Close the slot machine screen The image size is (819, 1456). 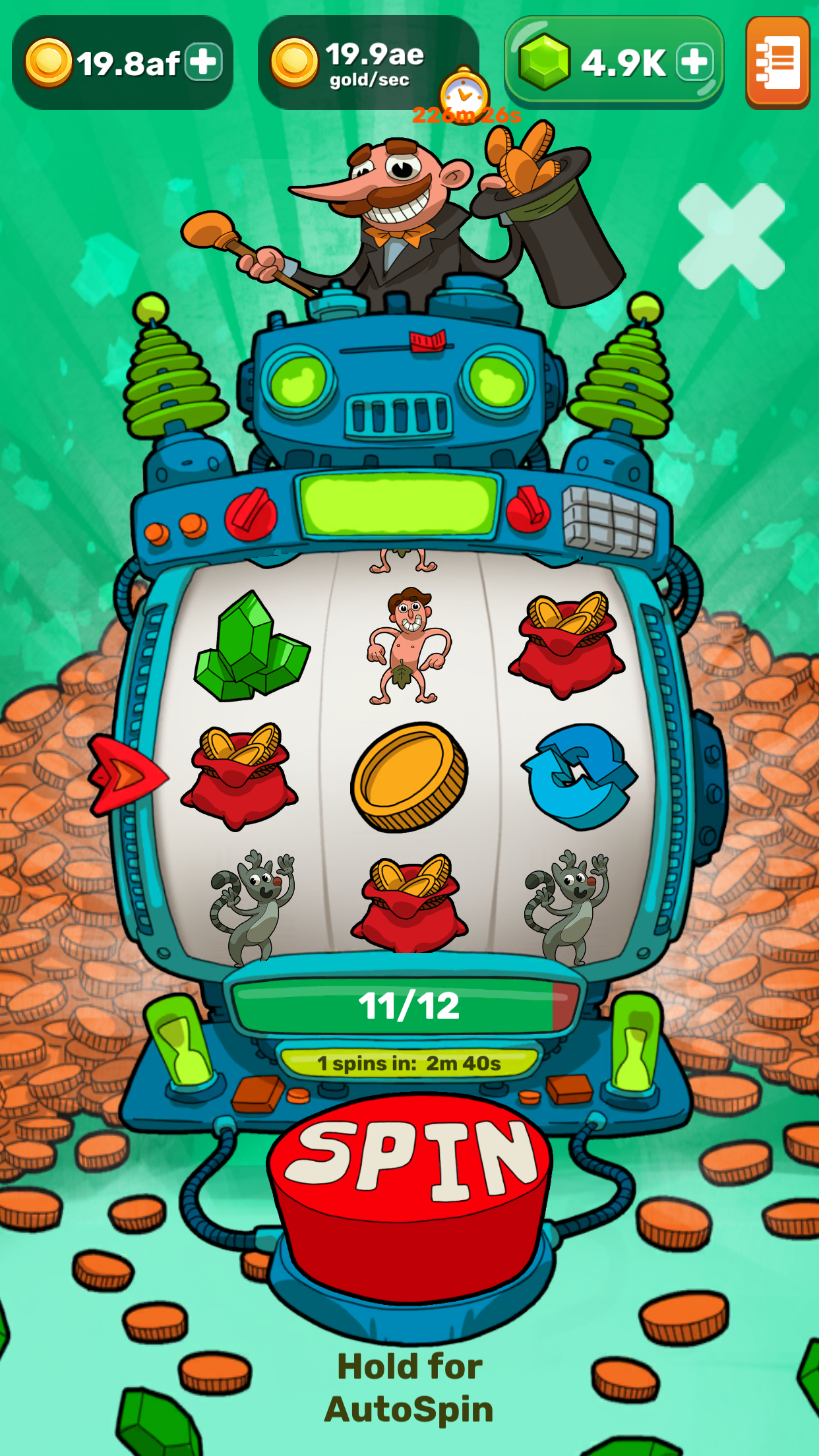pos(731,236)
